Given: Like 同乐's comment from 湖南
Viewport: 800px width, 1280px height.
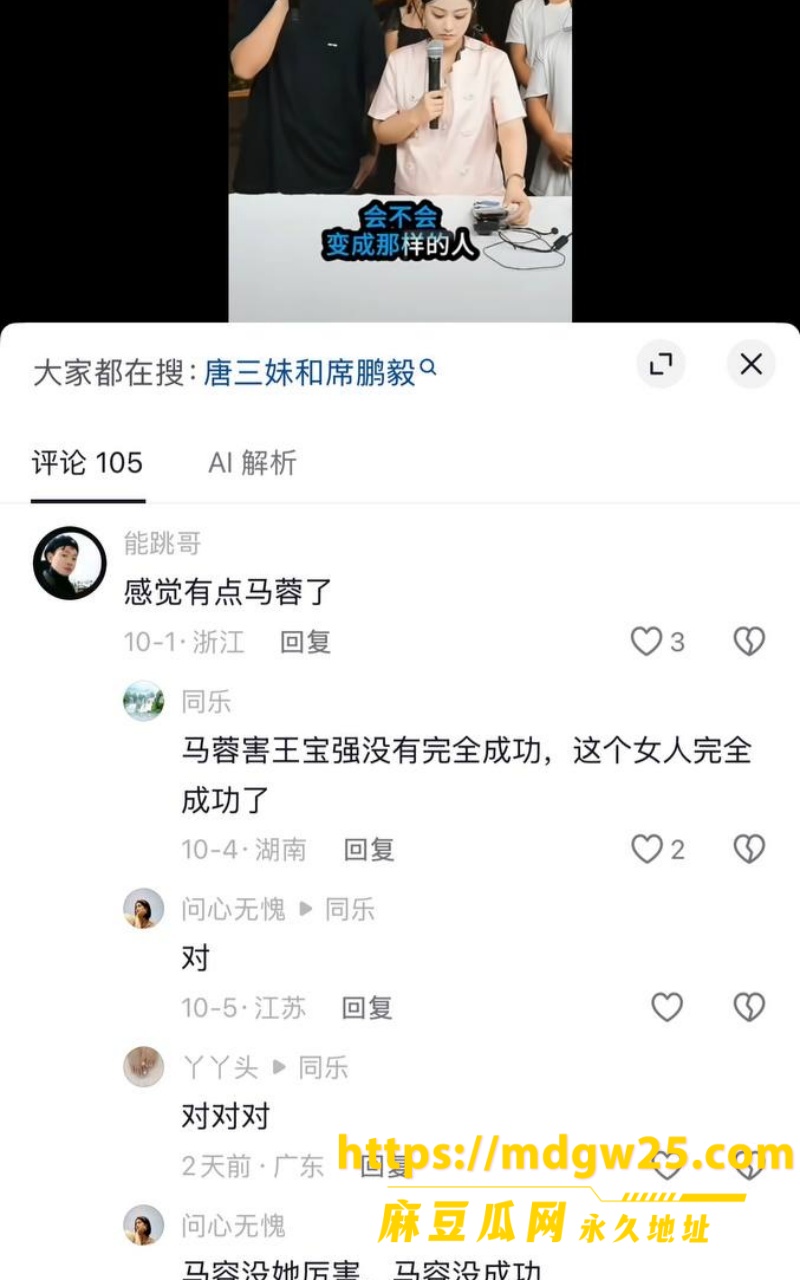Looking at the screenshot, I should (x=657, y=850).
